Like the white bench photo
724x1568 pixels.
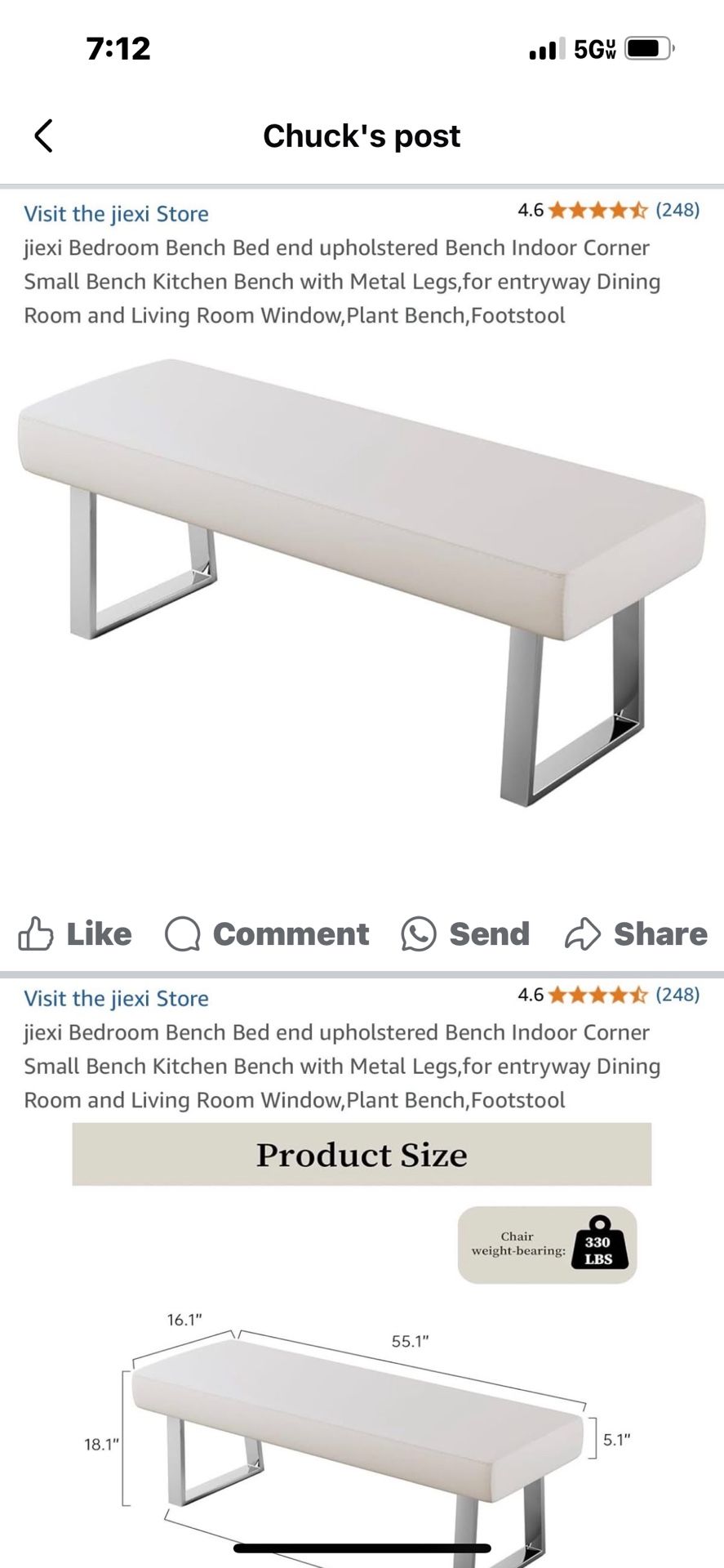pos(75,933)
